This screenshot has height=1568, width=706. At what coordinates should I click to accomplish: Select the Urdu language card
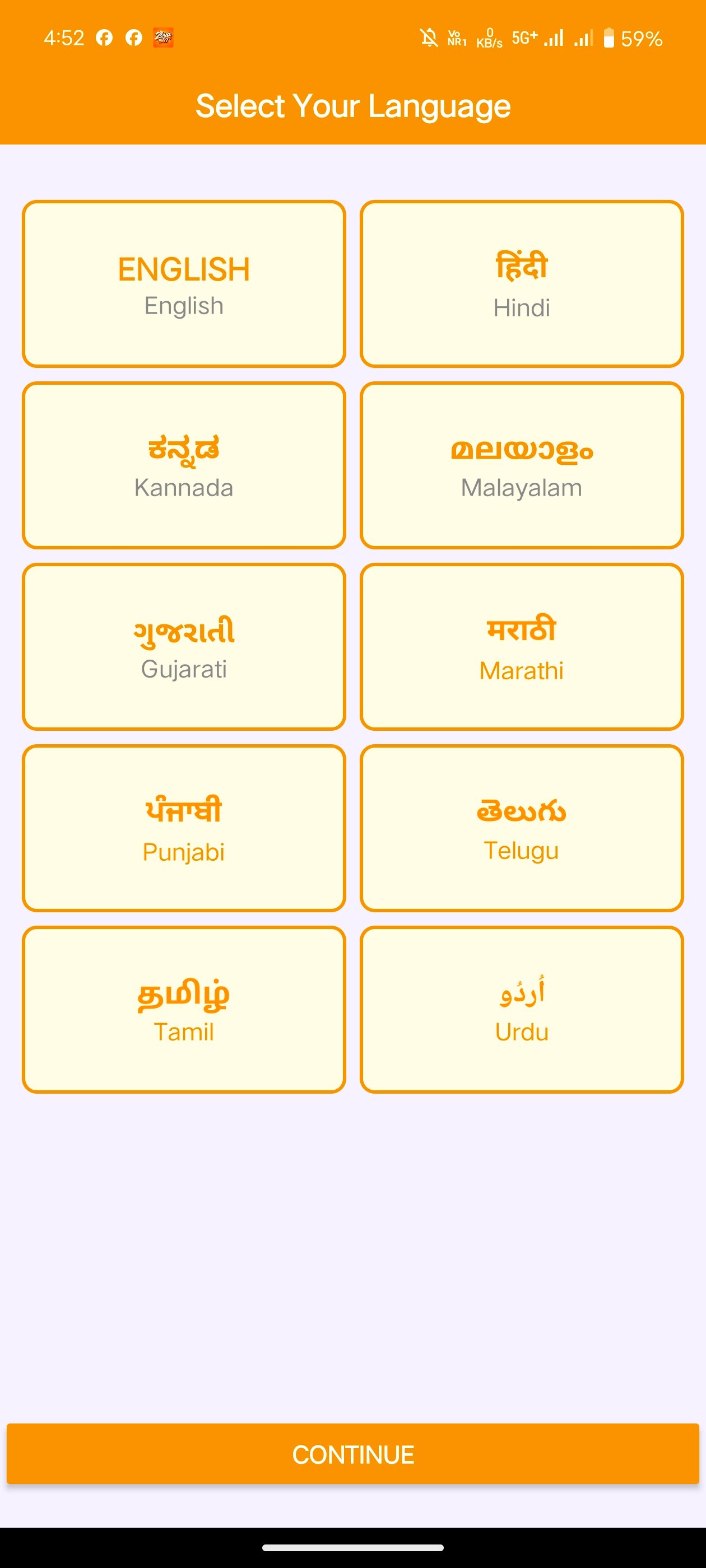522,1009
